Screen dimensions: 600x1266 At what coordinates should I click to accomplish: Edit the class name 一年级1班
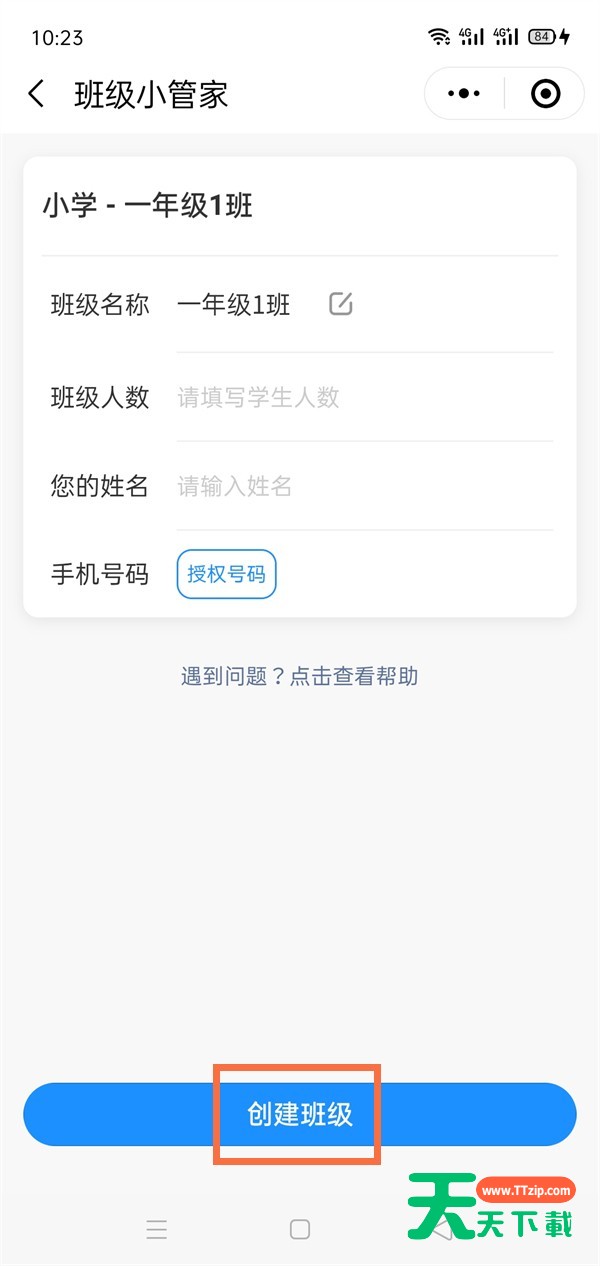[341, 304]
